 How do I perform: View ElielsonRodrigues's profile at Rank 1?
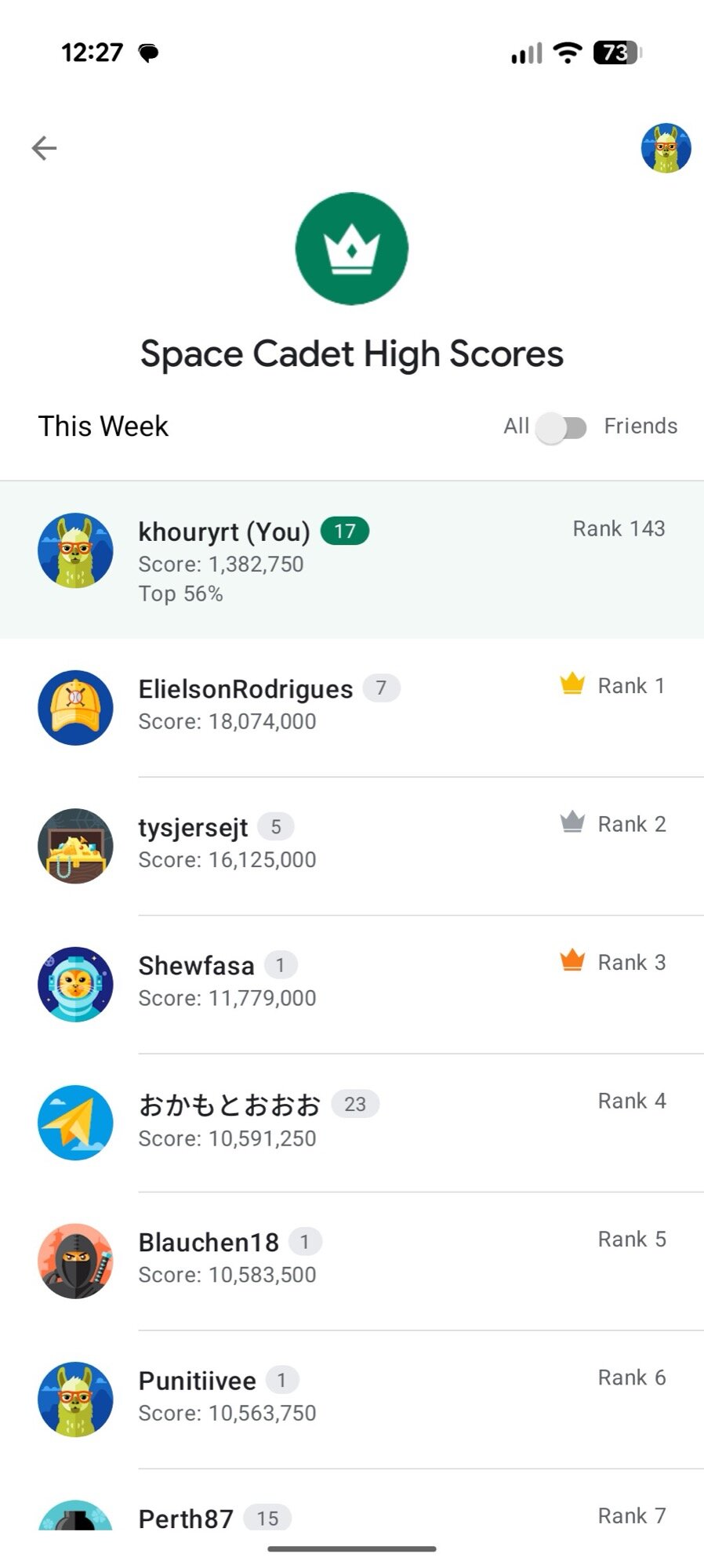coord(351,706)
